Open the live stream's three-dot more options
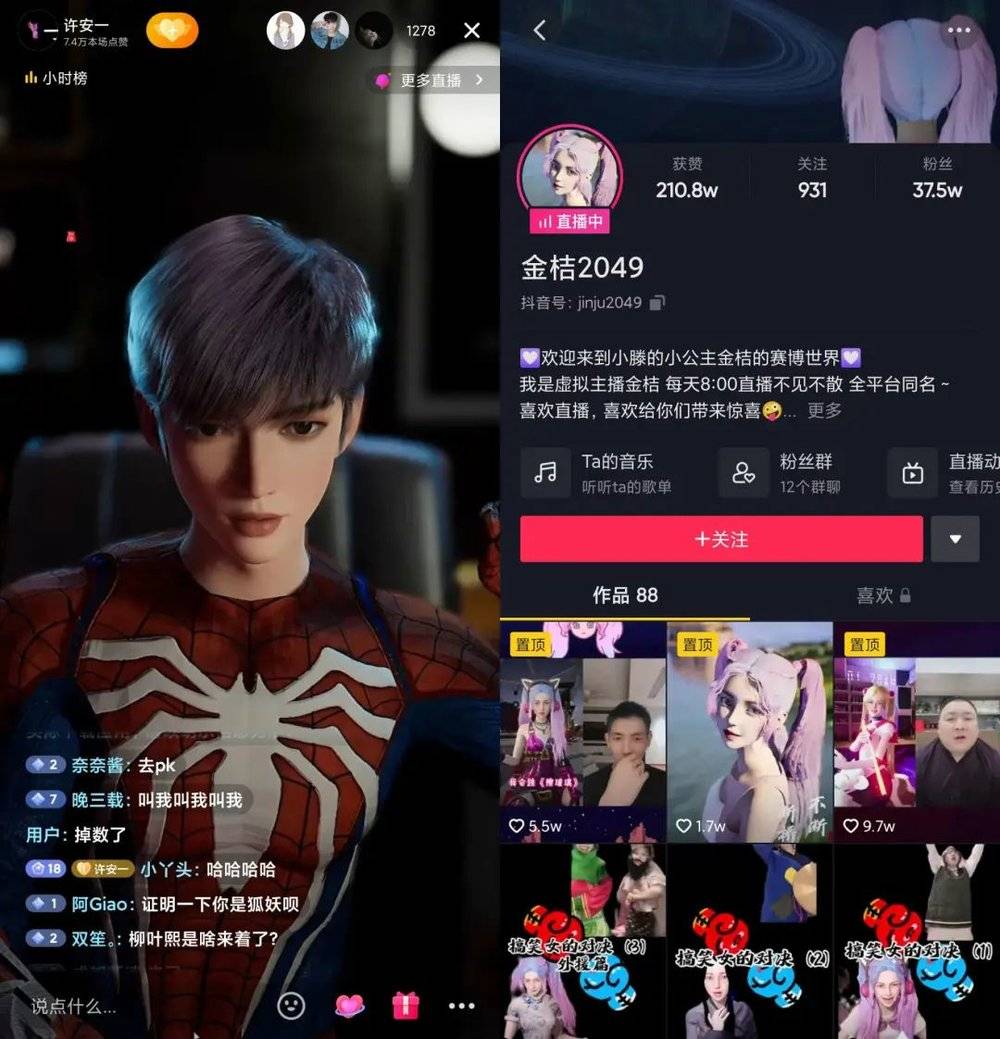 461,1006
